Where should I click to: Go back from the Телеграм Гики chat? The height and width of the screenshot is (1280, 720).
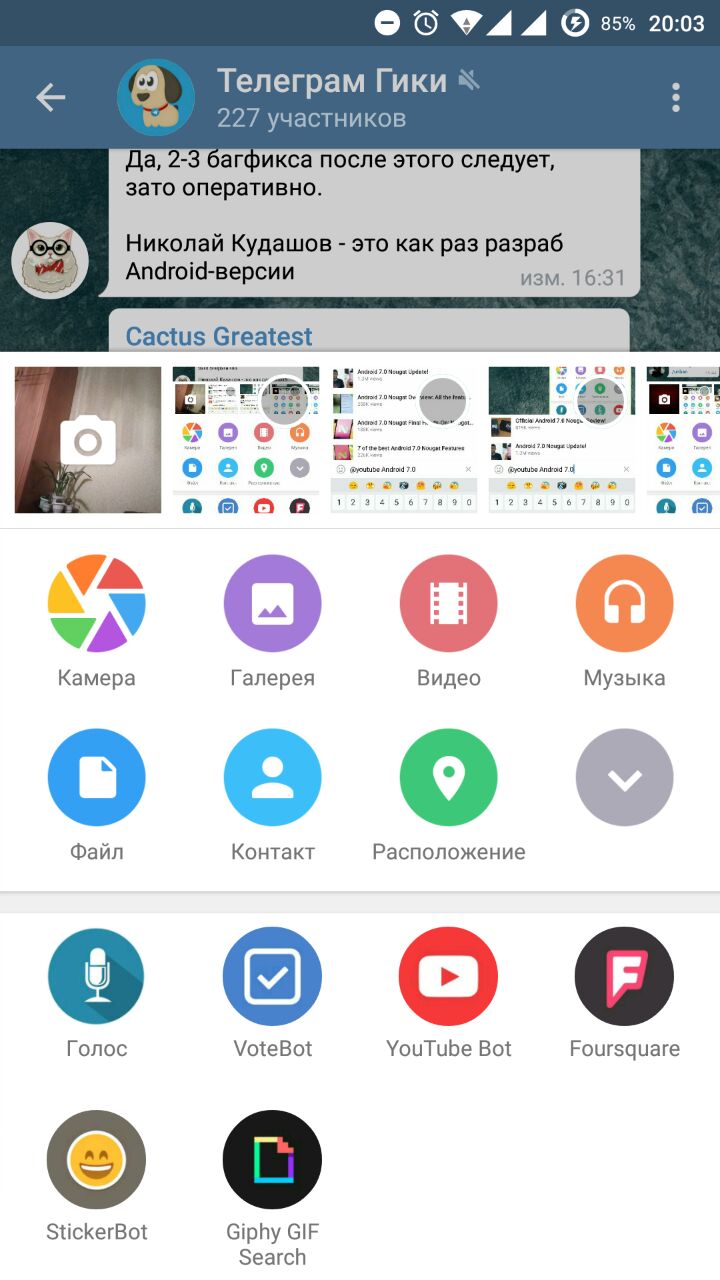tap(50, 97)
